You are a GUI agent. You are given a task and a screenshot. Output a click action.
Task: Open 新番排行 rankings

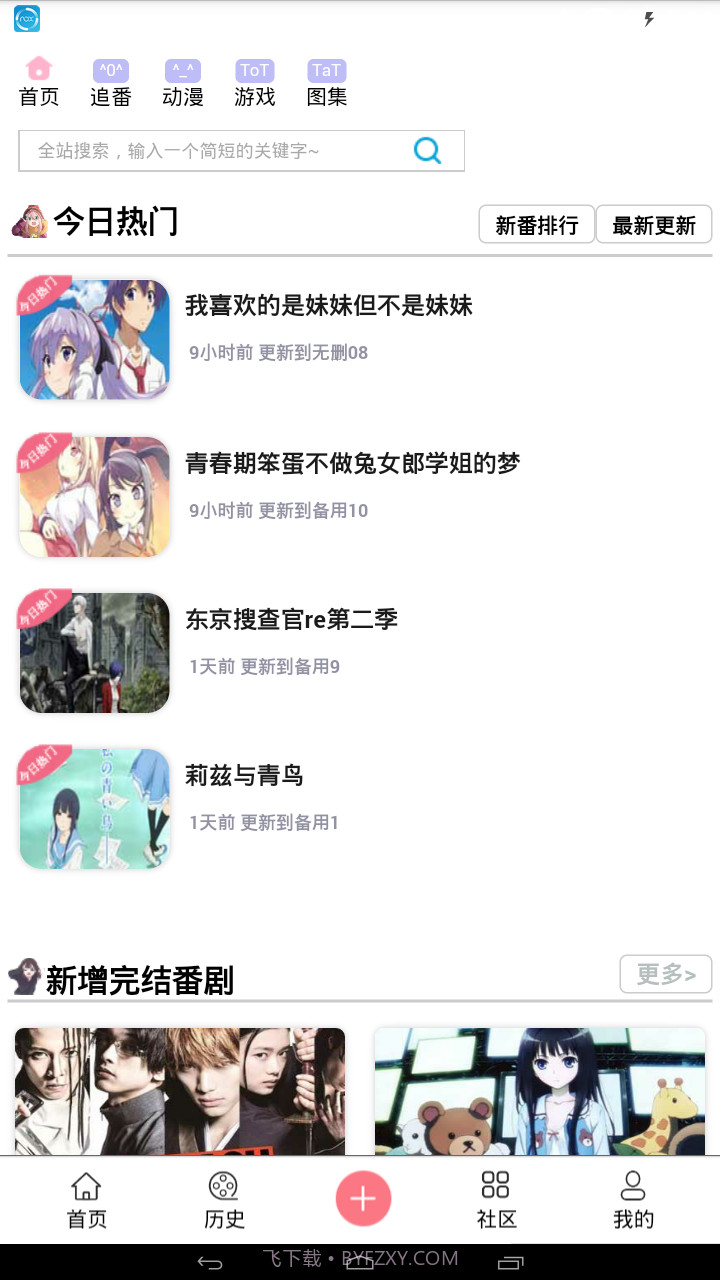point(536,224)
